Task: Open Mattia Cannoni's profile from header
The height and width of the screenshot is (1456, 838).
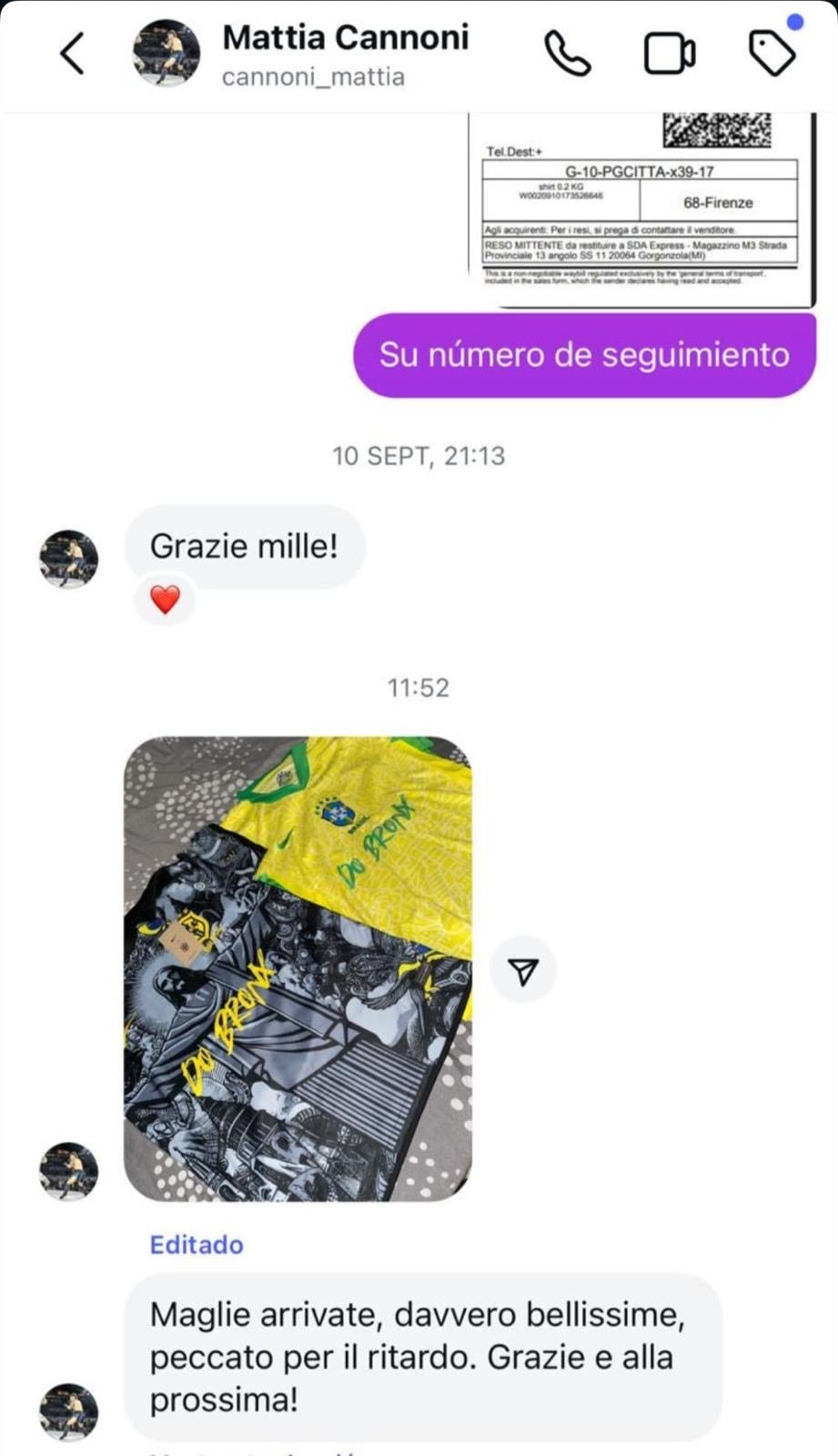Action: (x=344, y=53)
